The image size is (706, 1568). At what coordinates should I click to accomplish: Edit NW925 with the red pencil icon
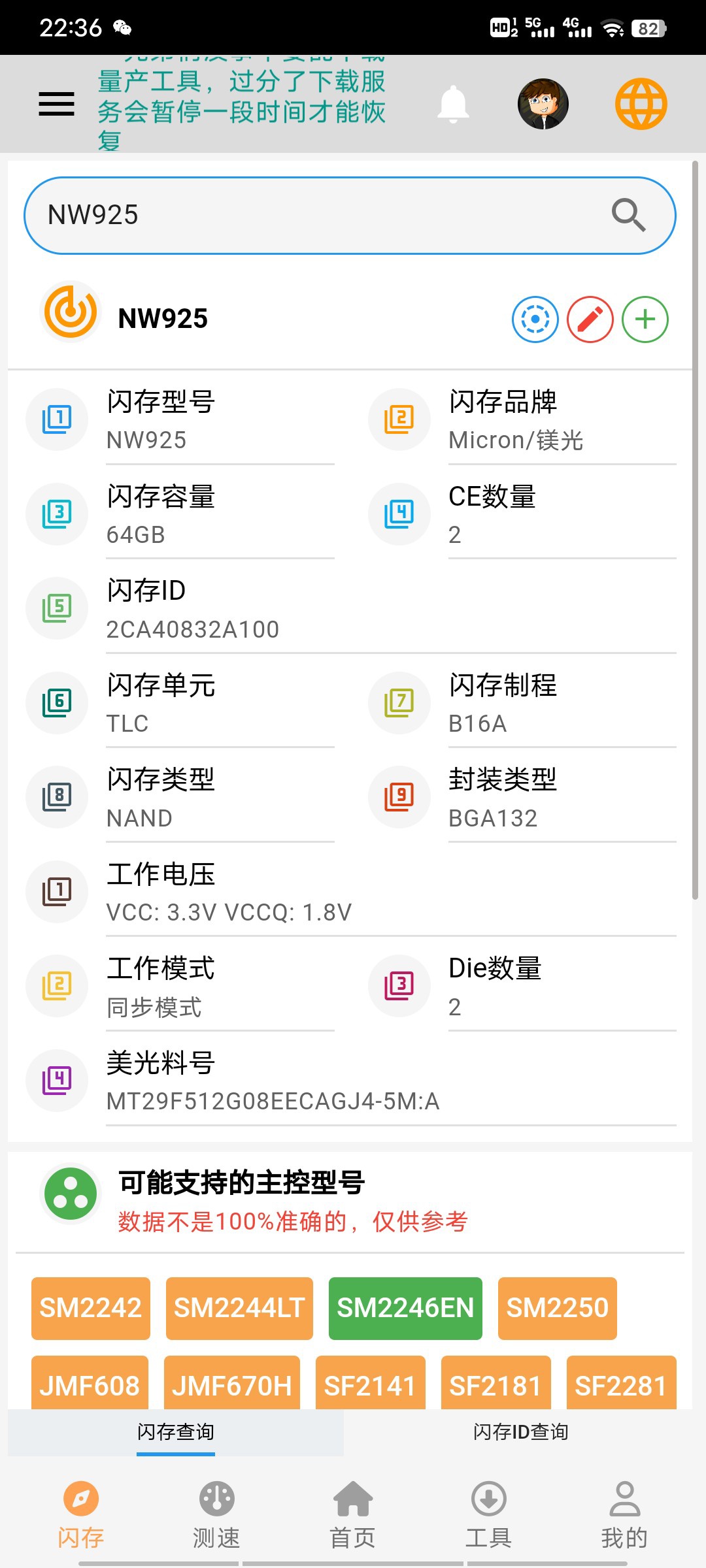click(x=590, y=319)
